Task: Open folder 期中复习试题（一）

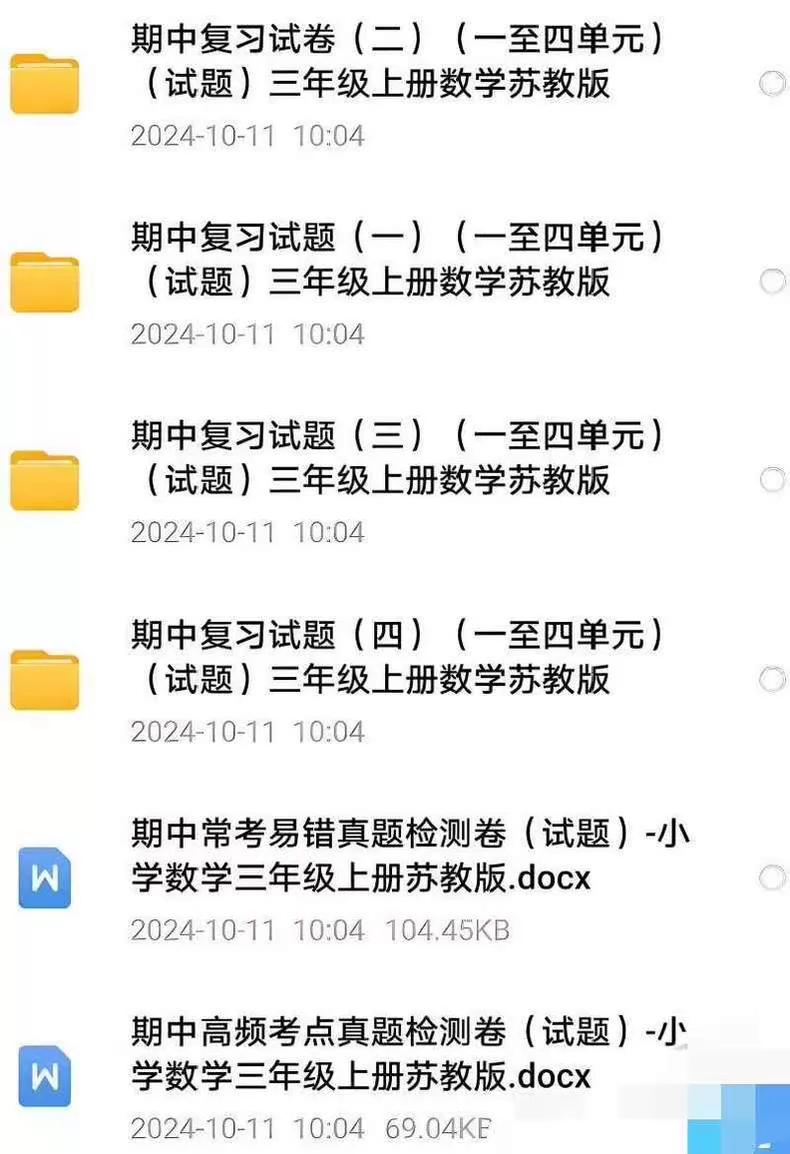Action: coord(398,261)
